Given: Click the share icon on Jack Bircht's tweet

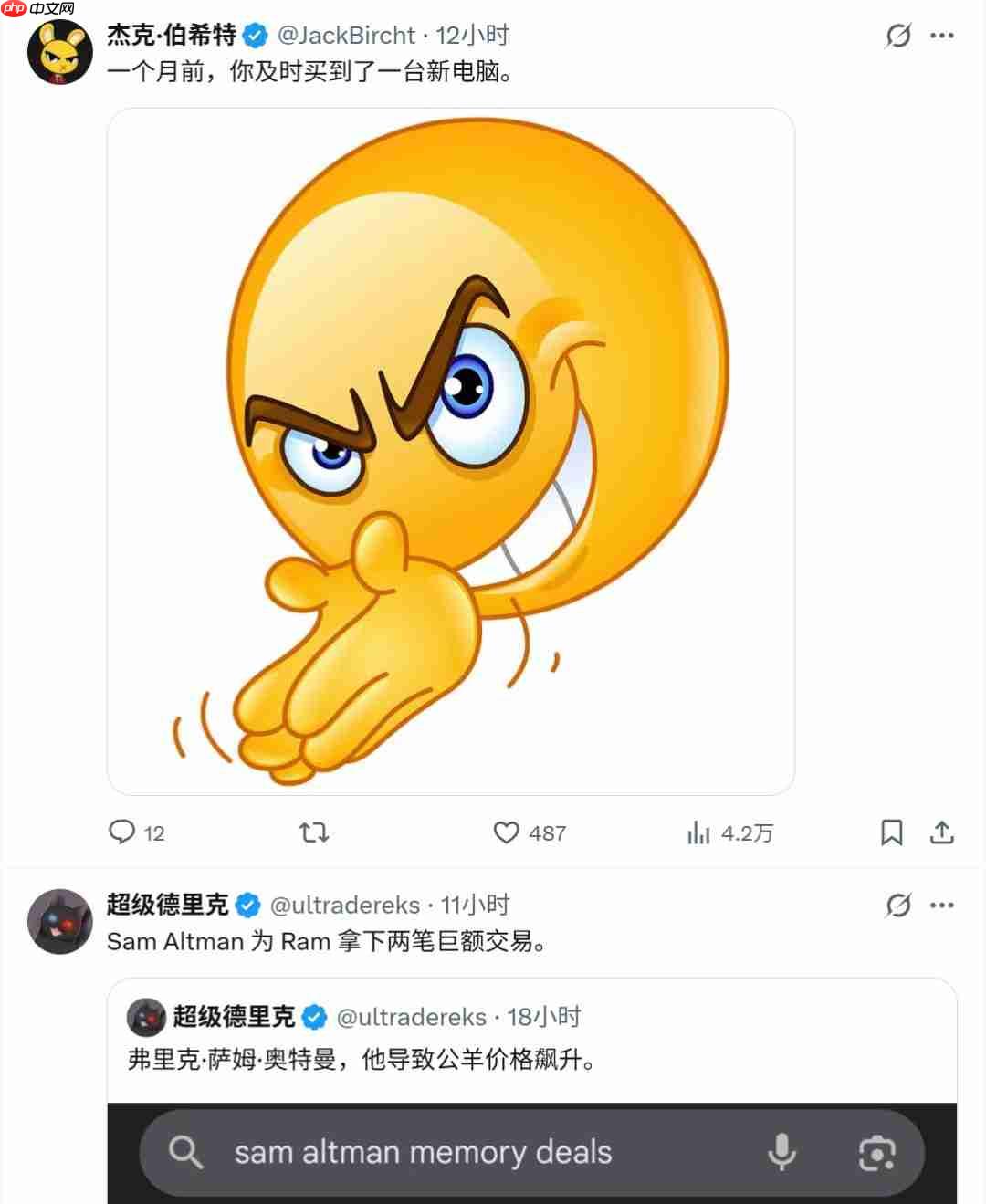Looking at the screenshot, I should [940, 832].
